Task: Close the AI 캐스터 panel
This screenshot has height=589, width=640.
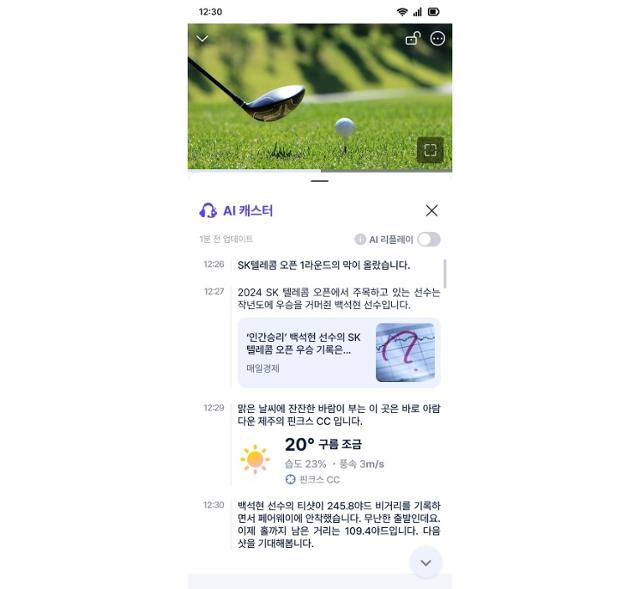Action: tap(431, 211)
